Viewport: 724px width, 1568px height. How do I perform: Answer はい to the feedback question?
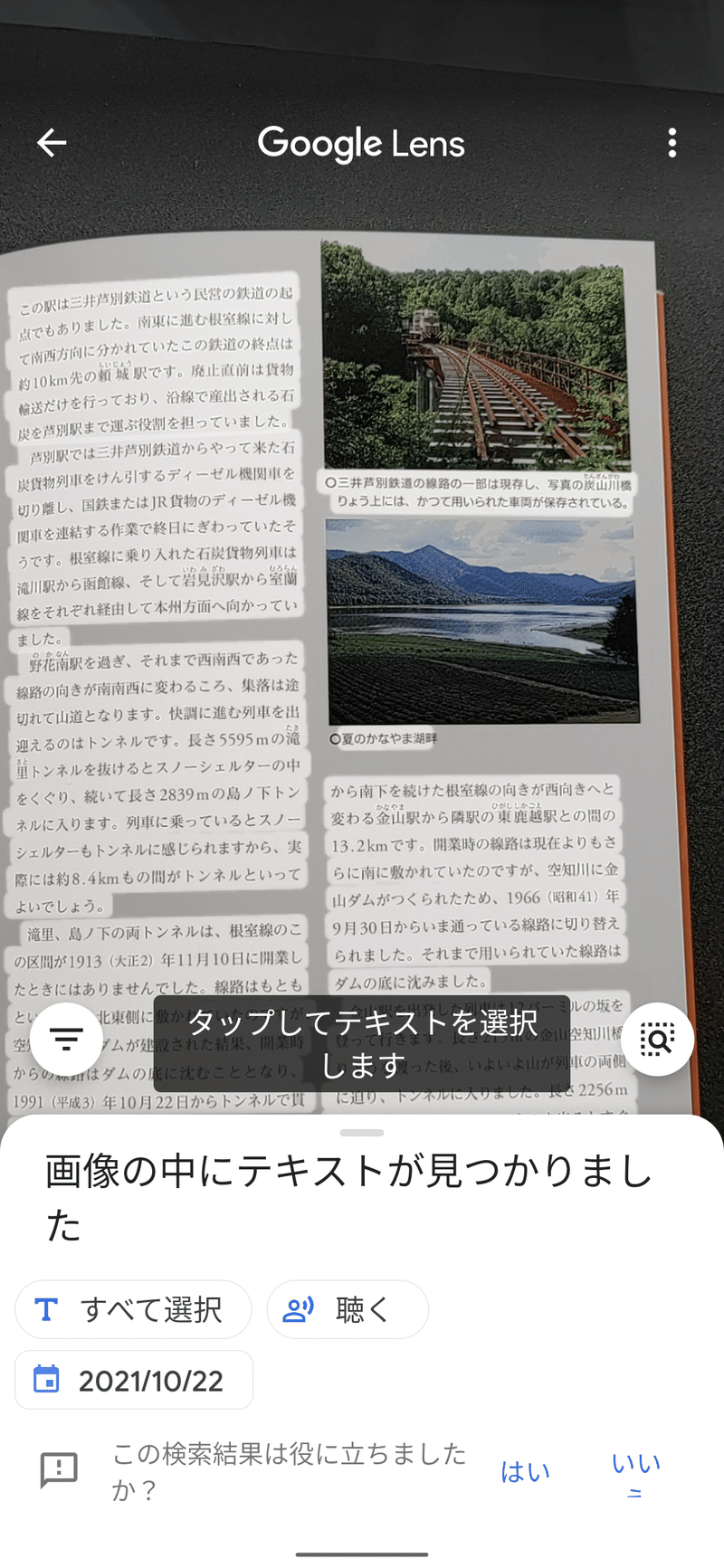[x=525, y=1472]
